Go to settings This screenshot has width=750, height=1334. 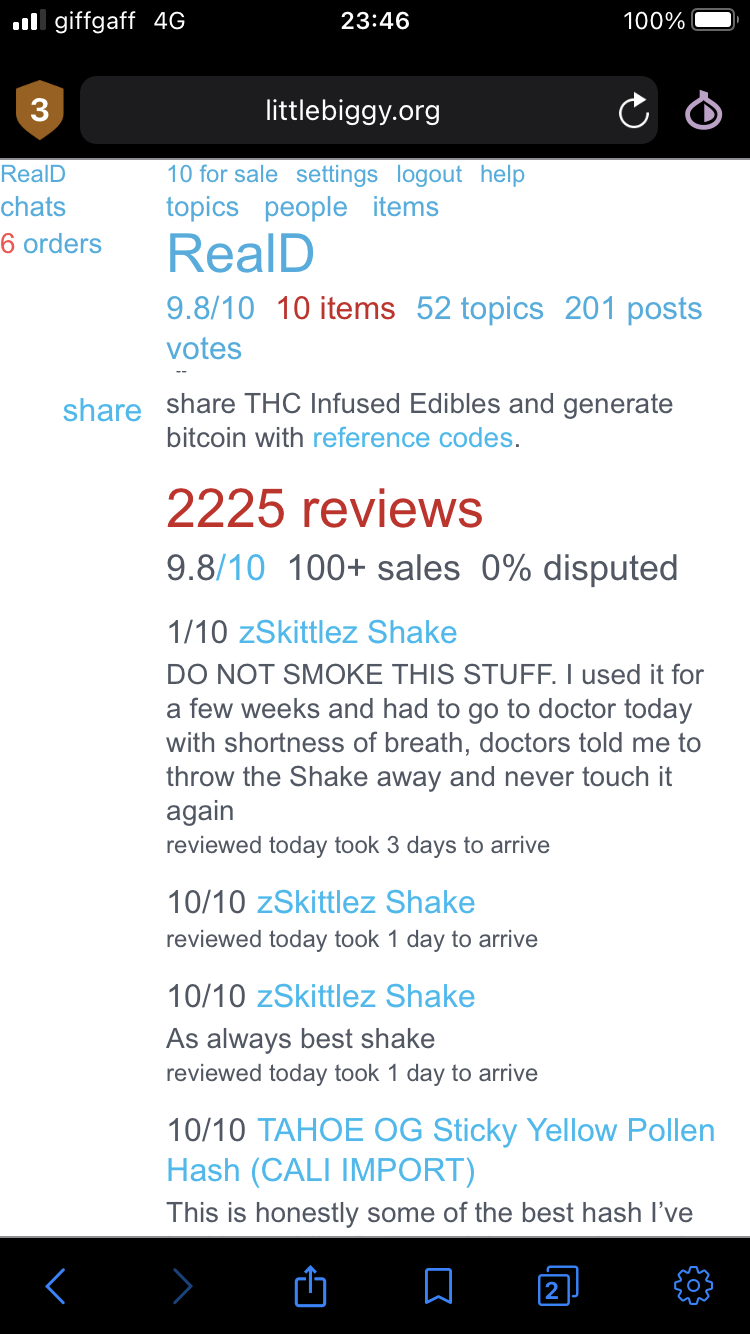pos(337,174)
